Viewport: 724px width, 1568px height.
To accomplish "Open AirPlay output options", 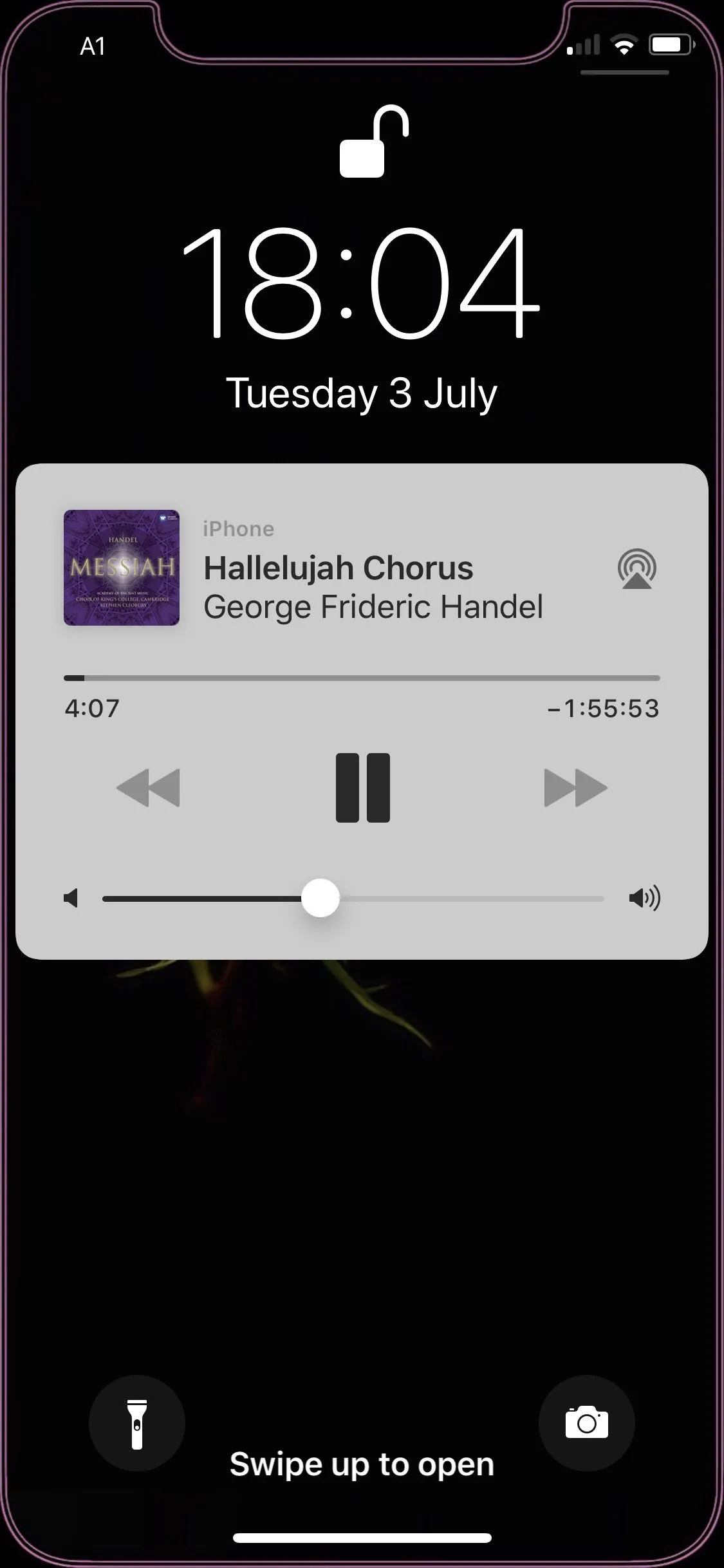I will [x=636, y=569].
